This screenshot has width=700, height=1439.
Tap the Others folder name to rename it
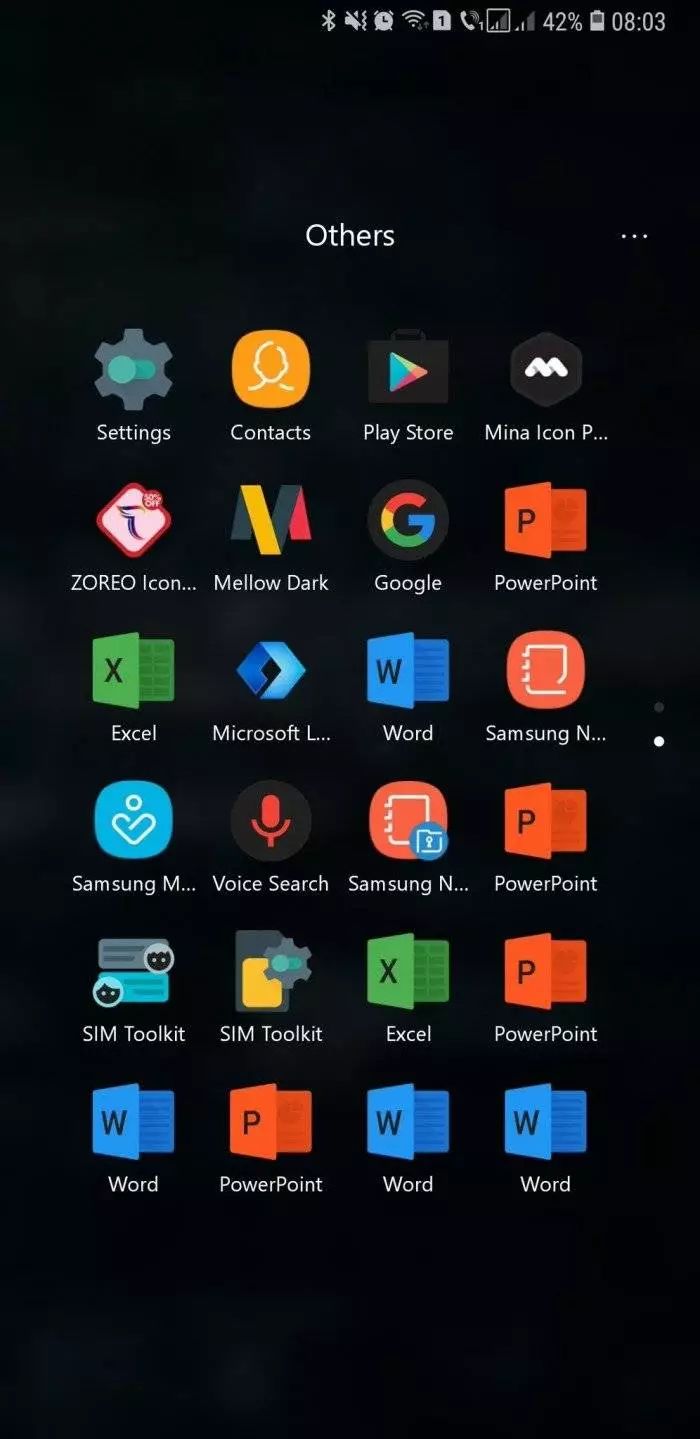point(350,236)
